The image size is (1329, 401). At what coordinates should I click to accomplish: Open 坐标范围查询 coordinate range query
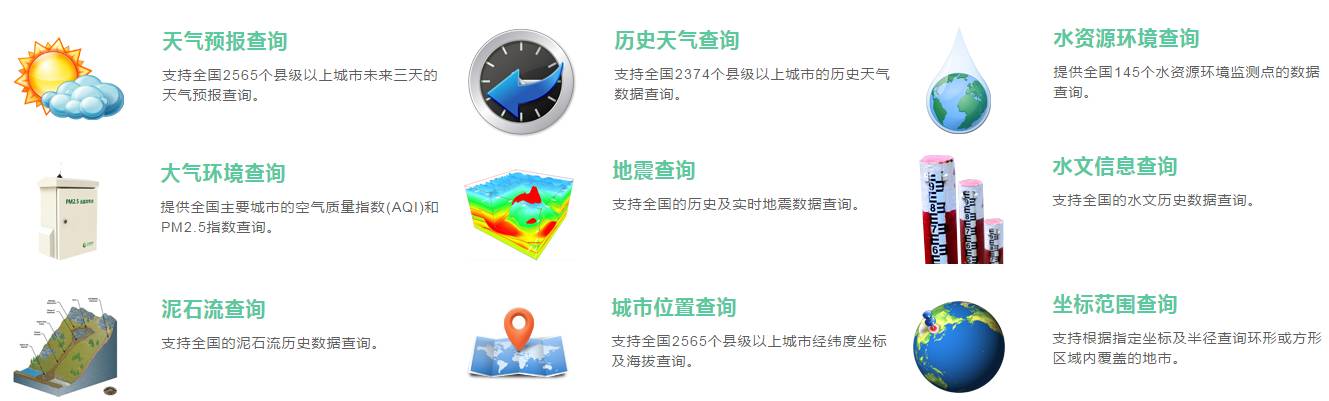pos(1114,304)
